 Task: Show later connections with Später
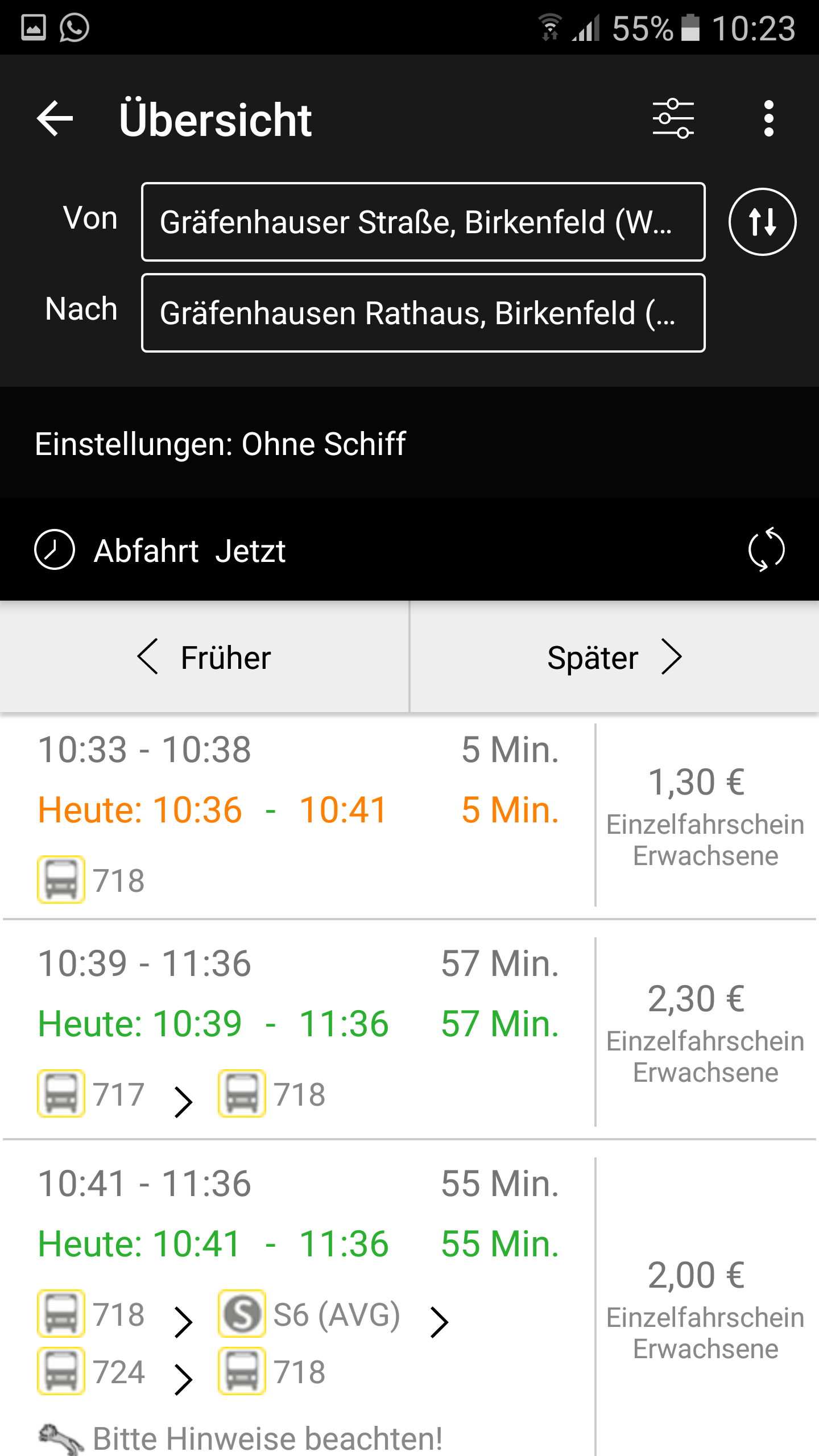(x=614, y=657)
